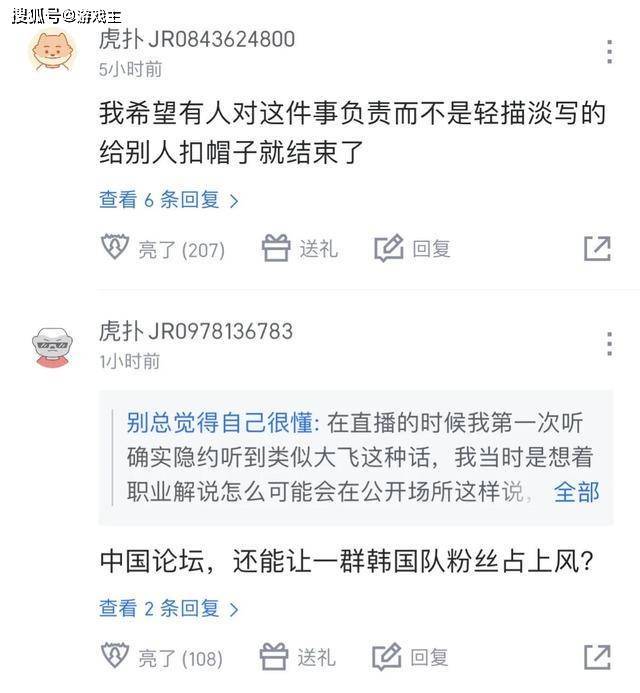The width and height of the screenshot is (640, 693).
Task: Open overflow menu on JR0843624800's comment
Action: pyautogui.click(x=611, y=52)
